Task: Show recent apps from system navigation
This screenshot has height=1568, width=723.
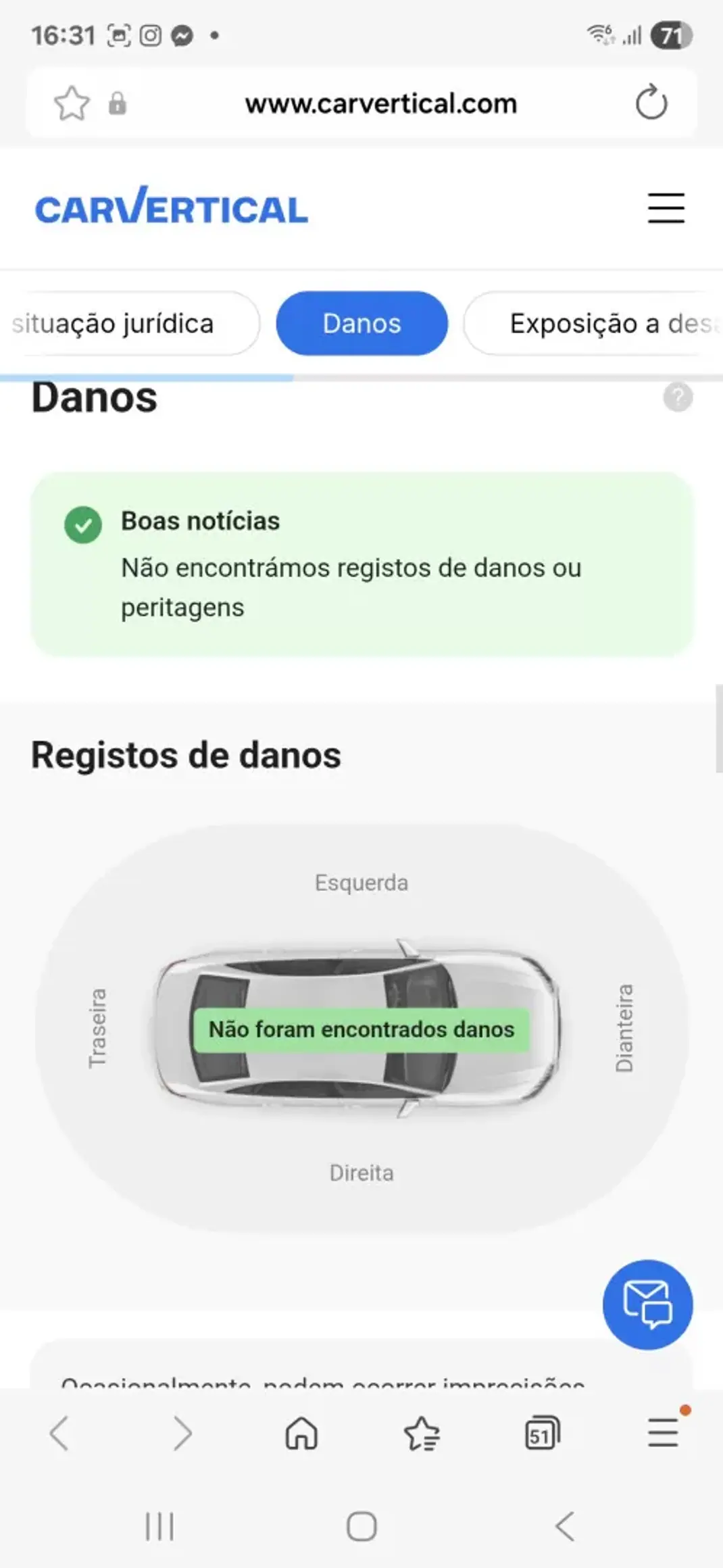Action: (x=160, y=1526)
